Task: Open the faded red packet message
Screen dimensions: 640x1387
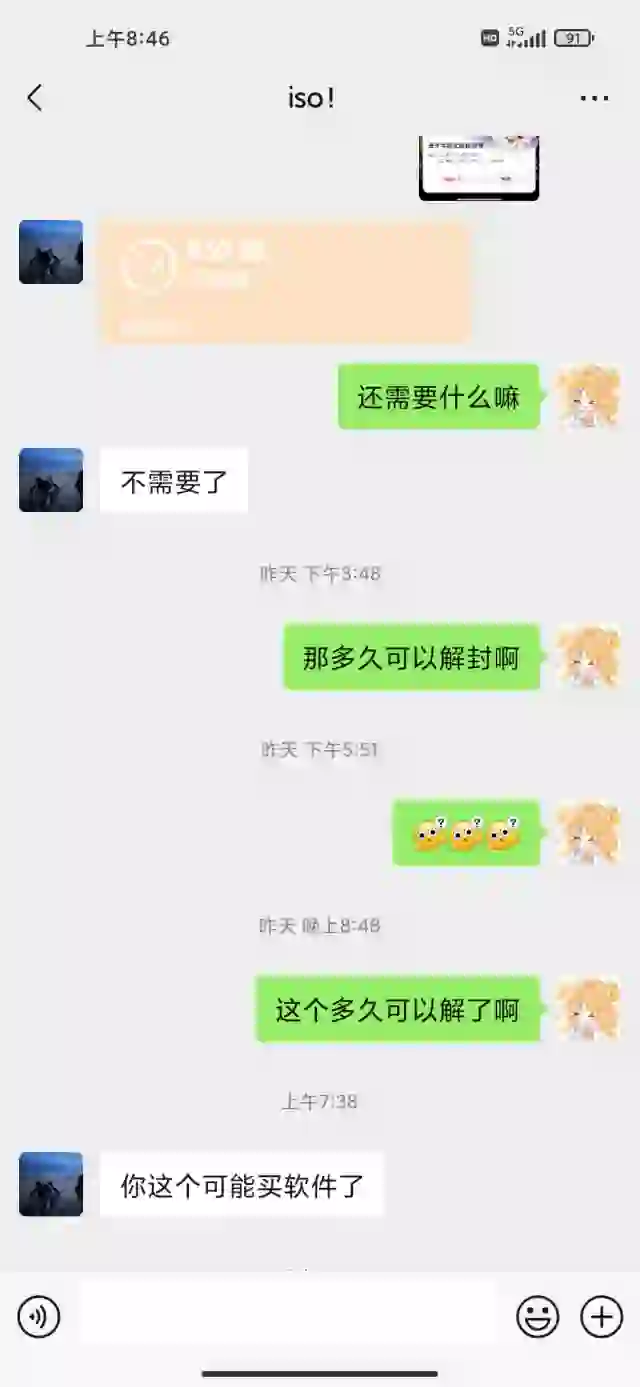Action: 285,282
